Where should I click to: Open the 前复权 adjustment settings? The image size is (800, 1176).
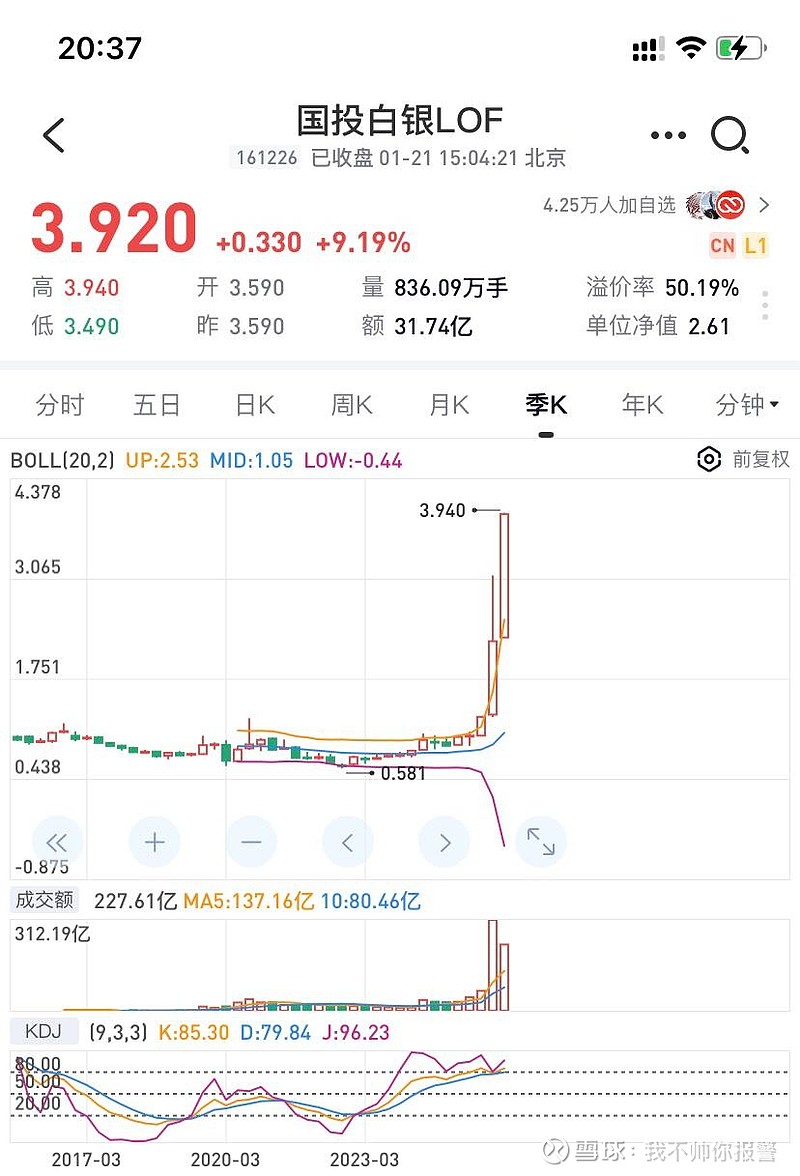coord(743,459)
